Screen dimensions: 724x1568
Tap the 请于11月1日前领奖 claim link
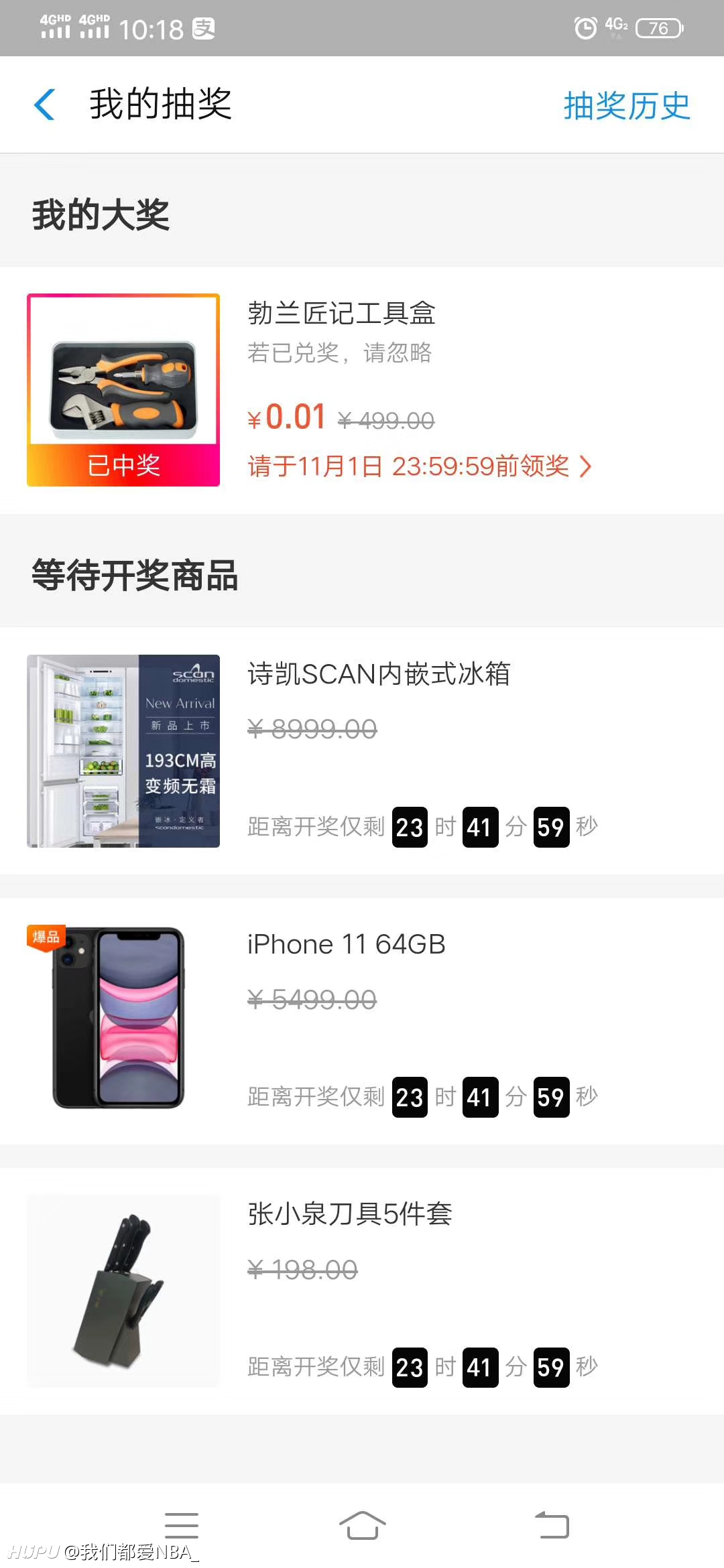tap(420, 466)
